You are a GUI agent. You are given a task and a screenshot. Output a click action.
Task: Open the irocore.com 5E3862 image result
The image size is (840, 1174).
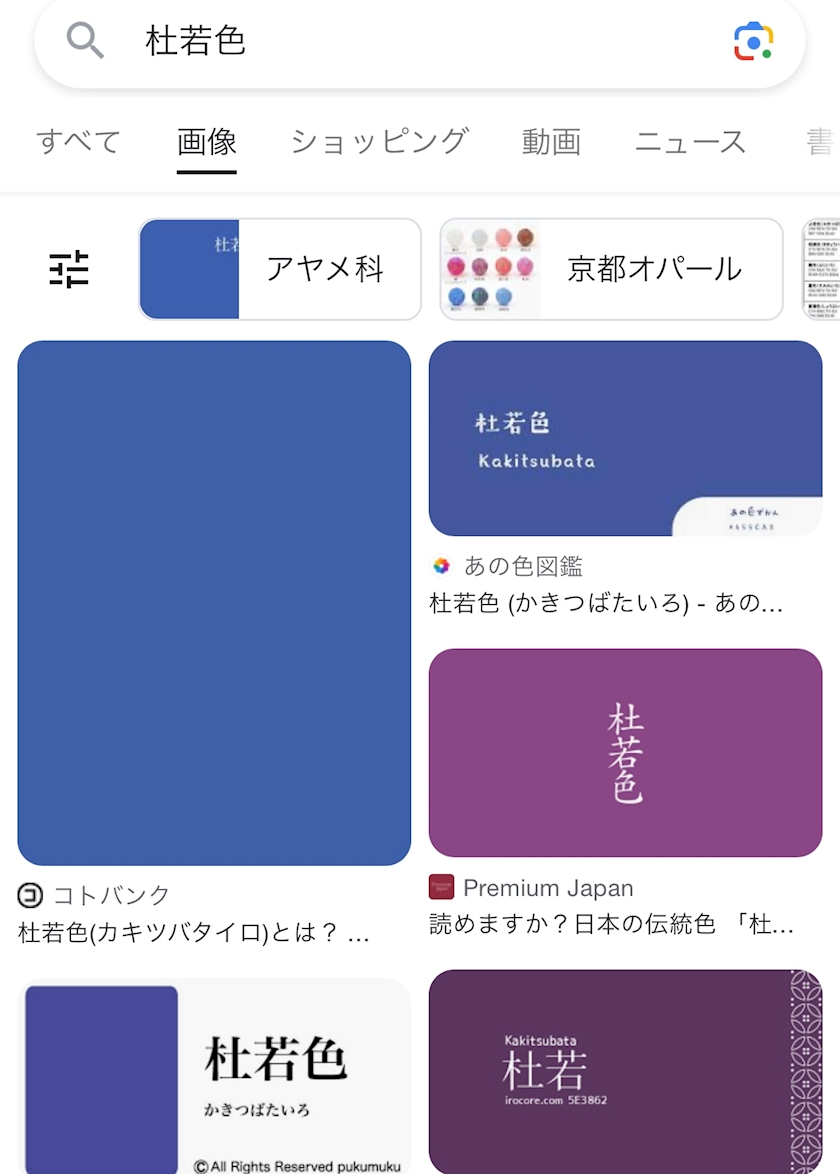click(x=625, y=1072)
